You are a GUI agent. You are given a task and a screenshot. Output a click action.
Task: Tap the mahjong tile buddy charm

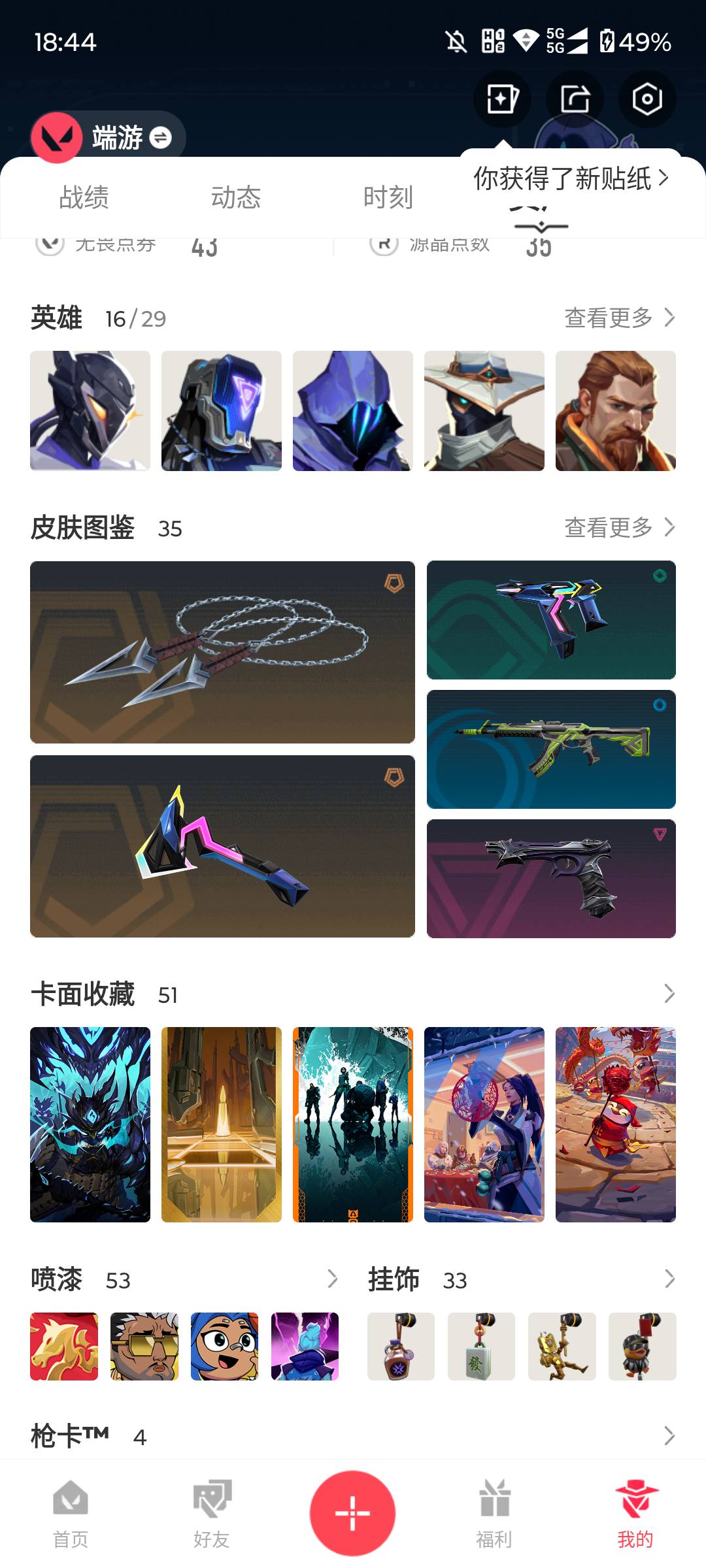coord(482,1347)
